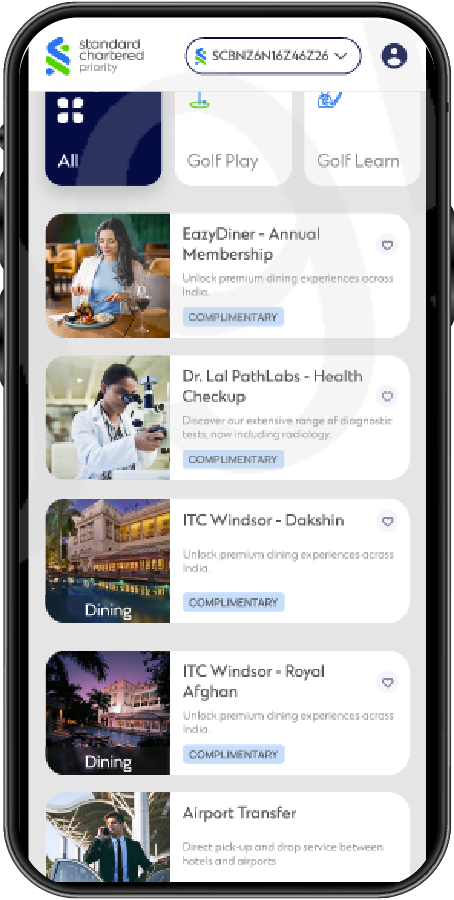This screenshot has width=454, height=900.
Task: Open the ITC Windsor Dakshin card
Action: (227, 561)
